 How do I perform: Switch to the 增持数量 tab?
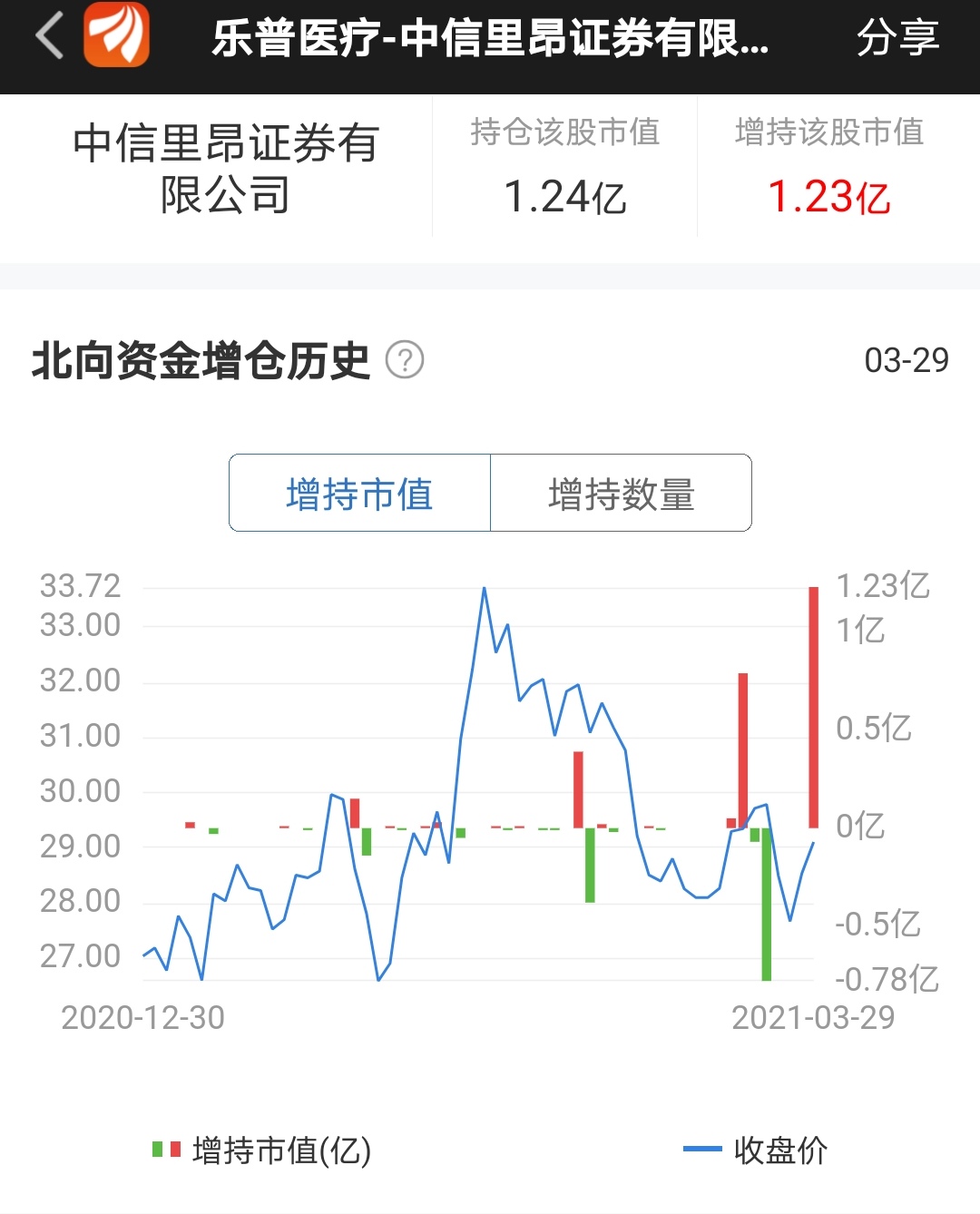coord(622,493)
